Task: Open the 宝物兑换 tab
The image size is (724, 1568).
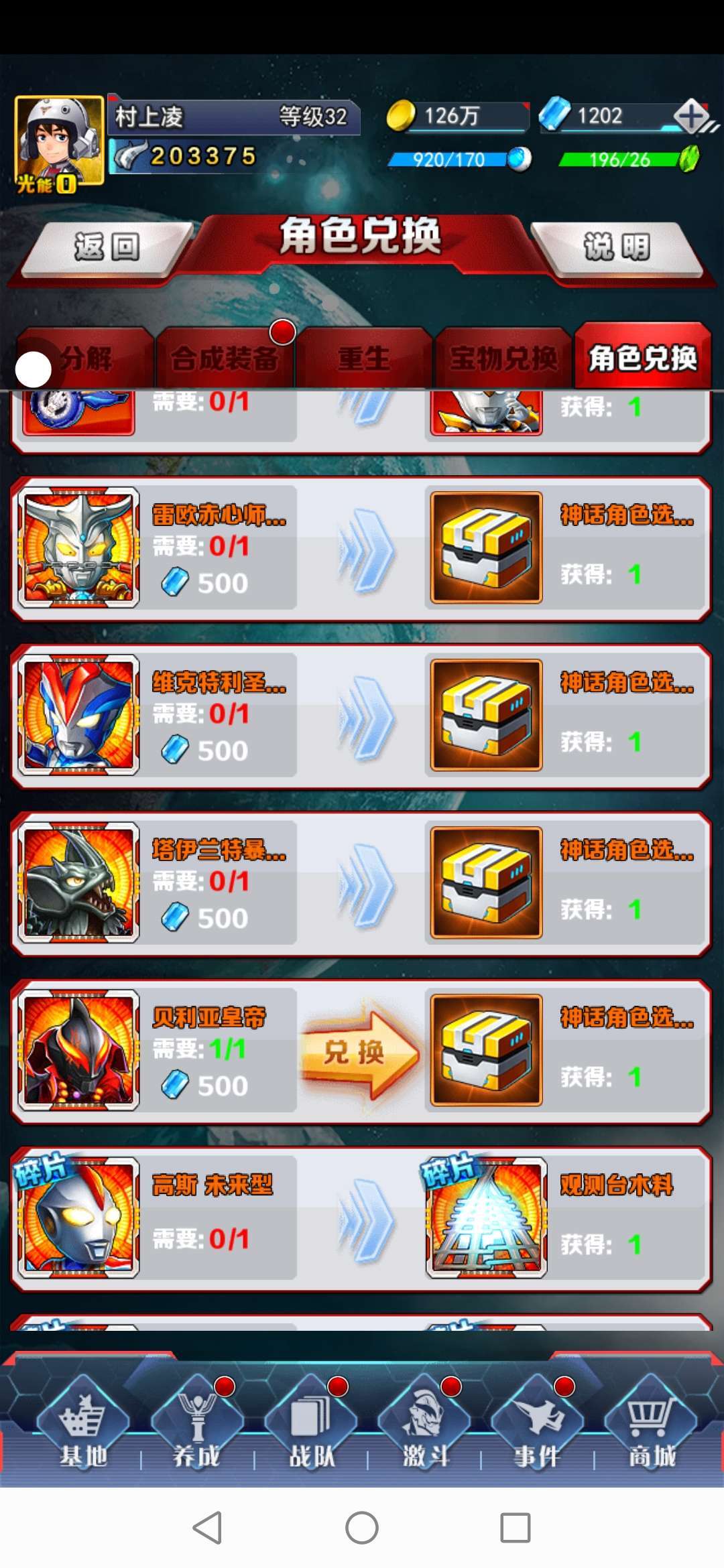Action: [x=503, y=358]
